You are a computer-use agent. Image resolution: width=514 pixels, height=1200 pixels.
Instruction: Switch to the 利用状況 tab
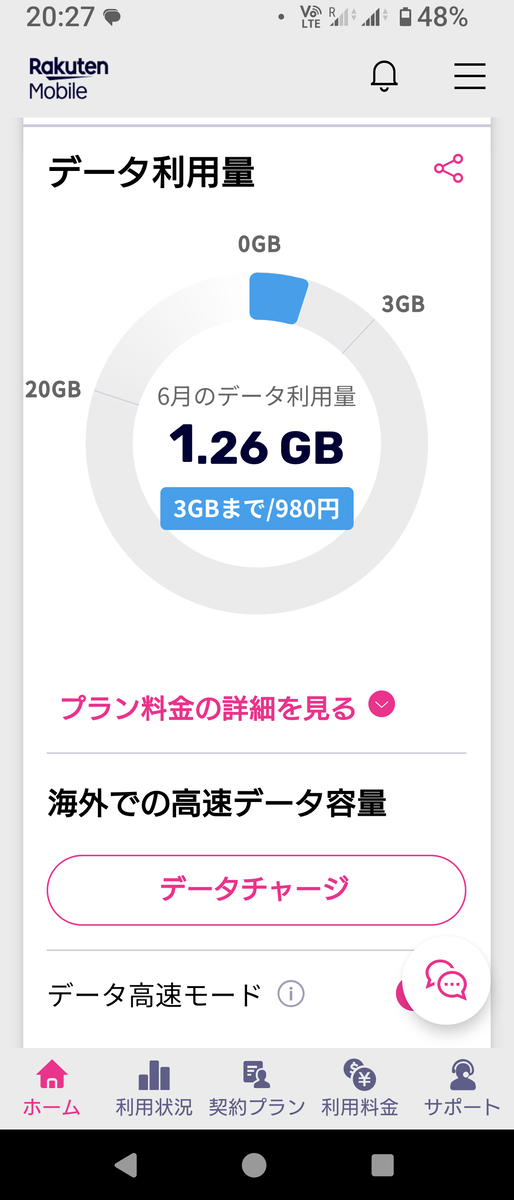(154, 1088)
